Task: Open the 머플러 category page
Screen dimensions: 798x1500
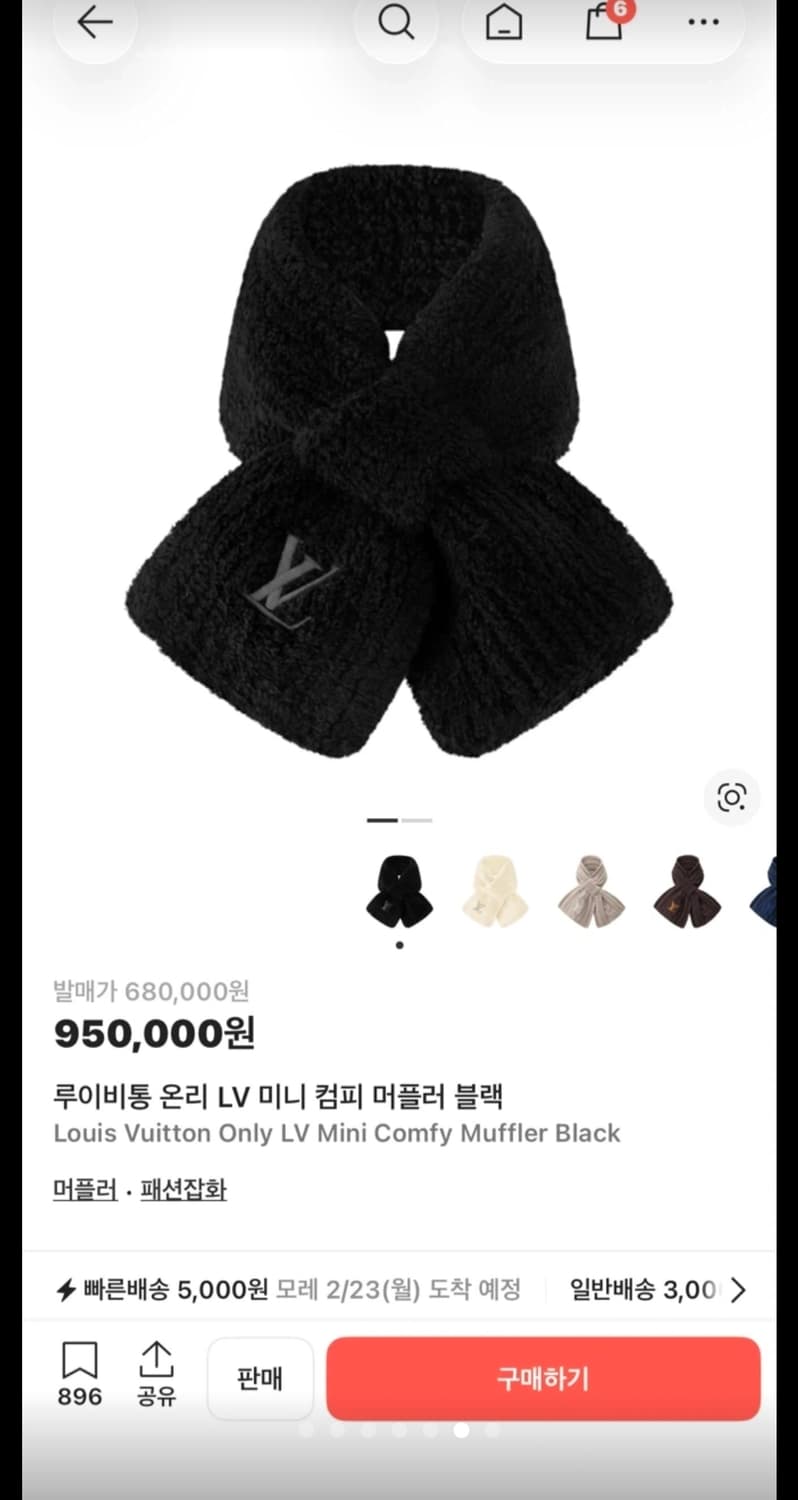Action: [x=84, y=1190]
